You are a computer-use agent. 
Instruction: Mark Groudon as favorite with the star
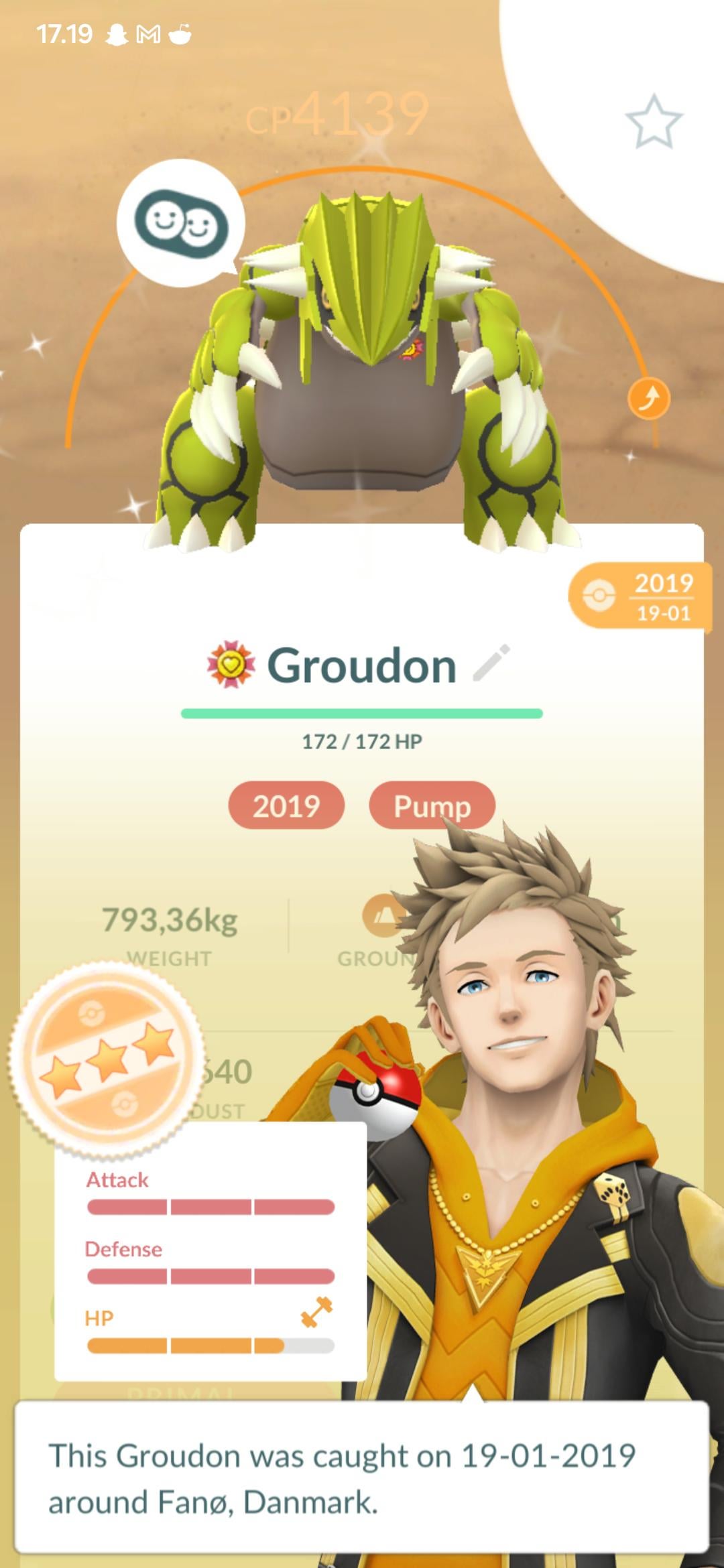pos(654,122)
